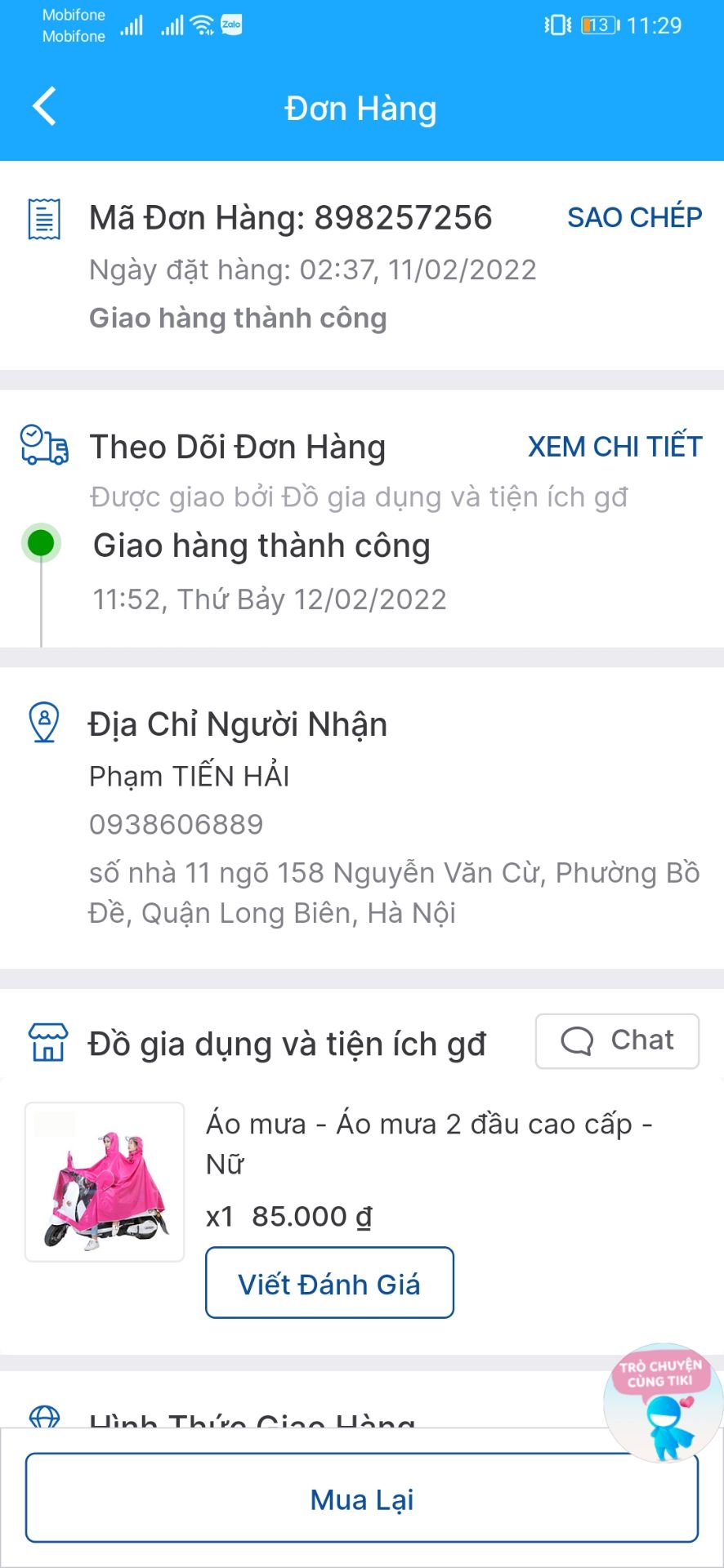
Task: Tap the receipt icon beside Mã Đơn Hàng
Action: (x=44, y=218)
